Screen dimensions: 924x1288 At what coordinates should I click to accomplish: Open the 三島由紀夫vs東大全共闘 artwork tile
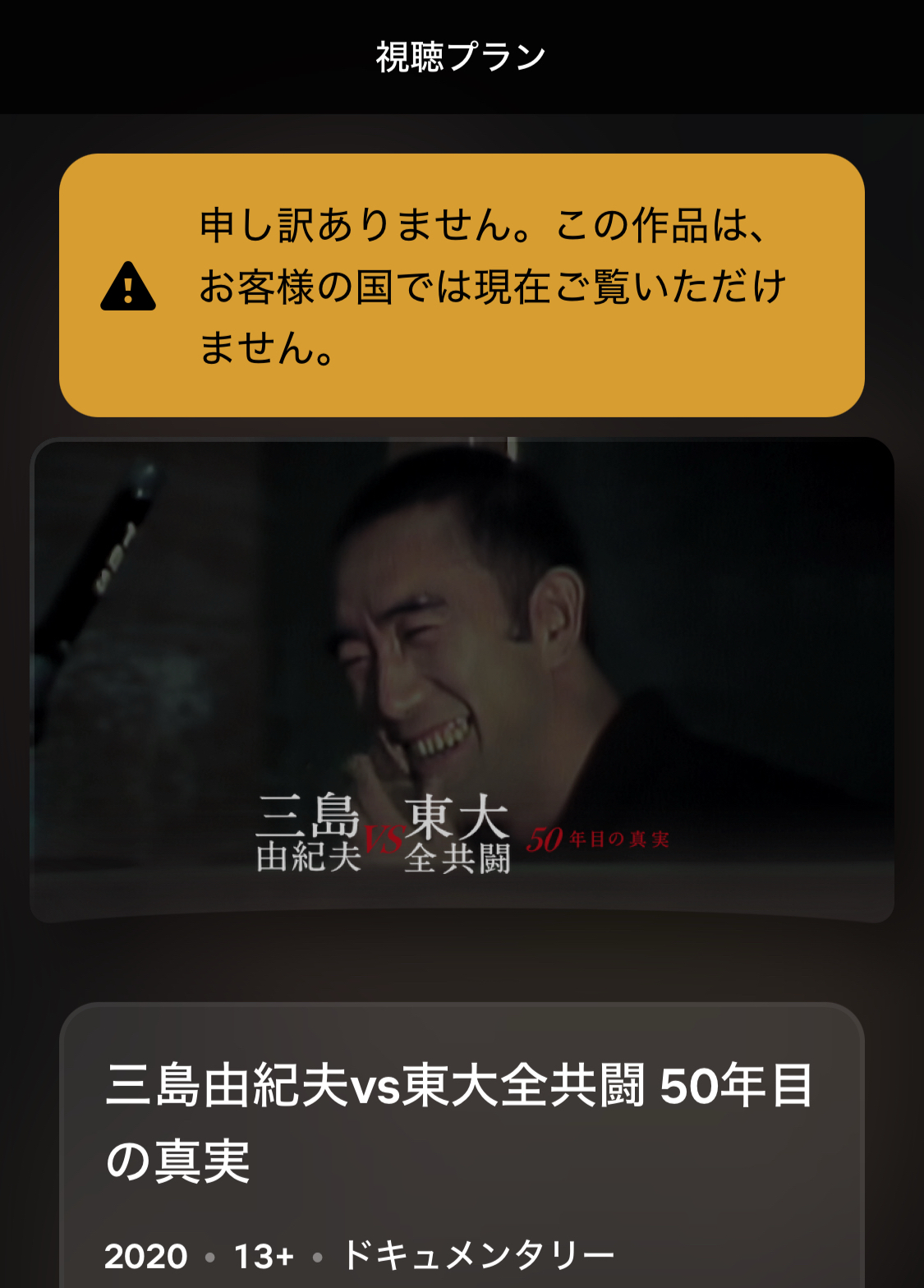tap(462, 679)
